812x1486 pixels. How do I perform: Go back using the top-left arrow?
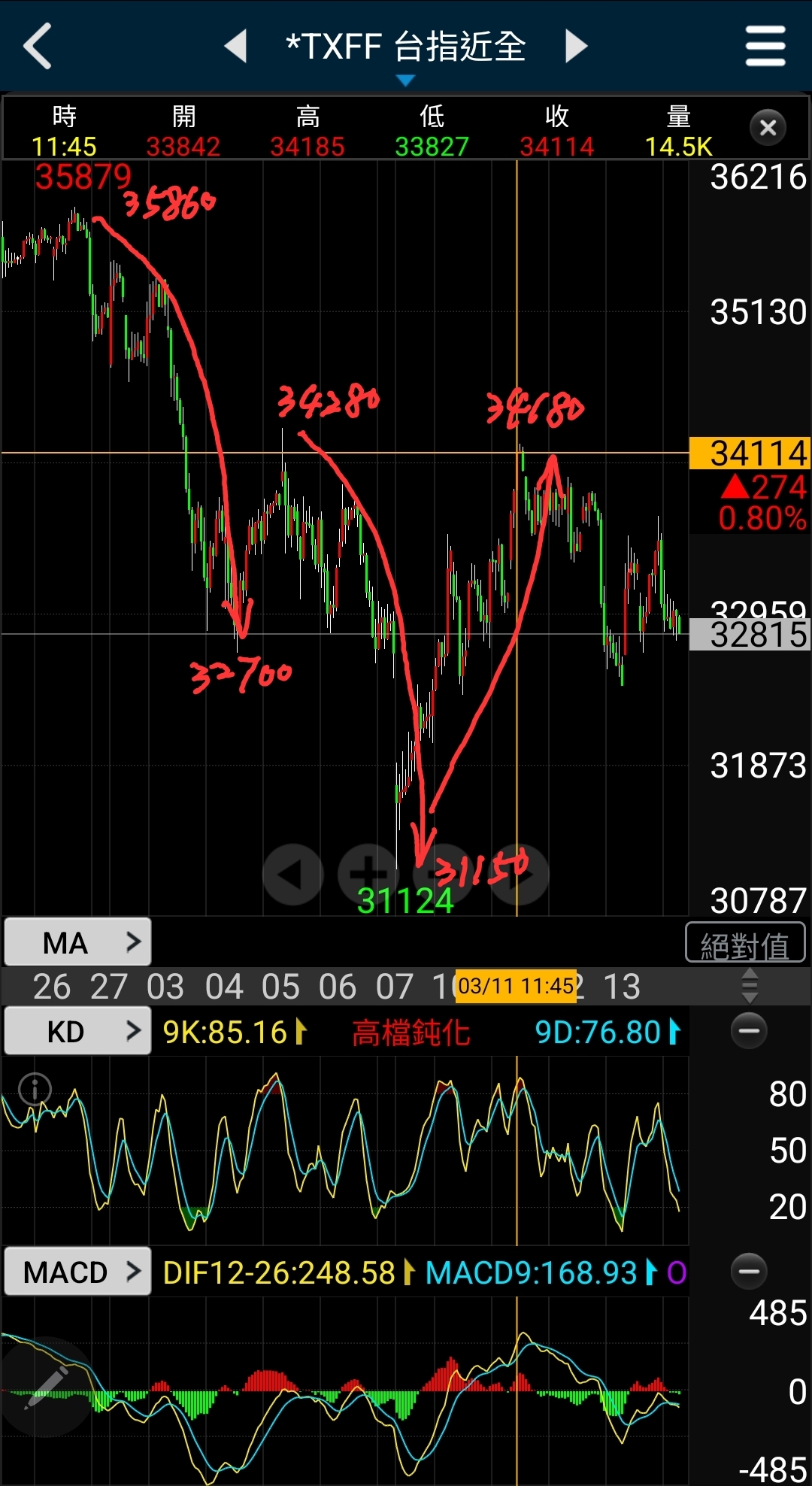(38, 46)
